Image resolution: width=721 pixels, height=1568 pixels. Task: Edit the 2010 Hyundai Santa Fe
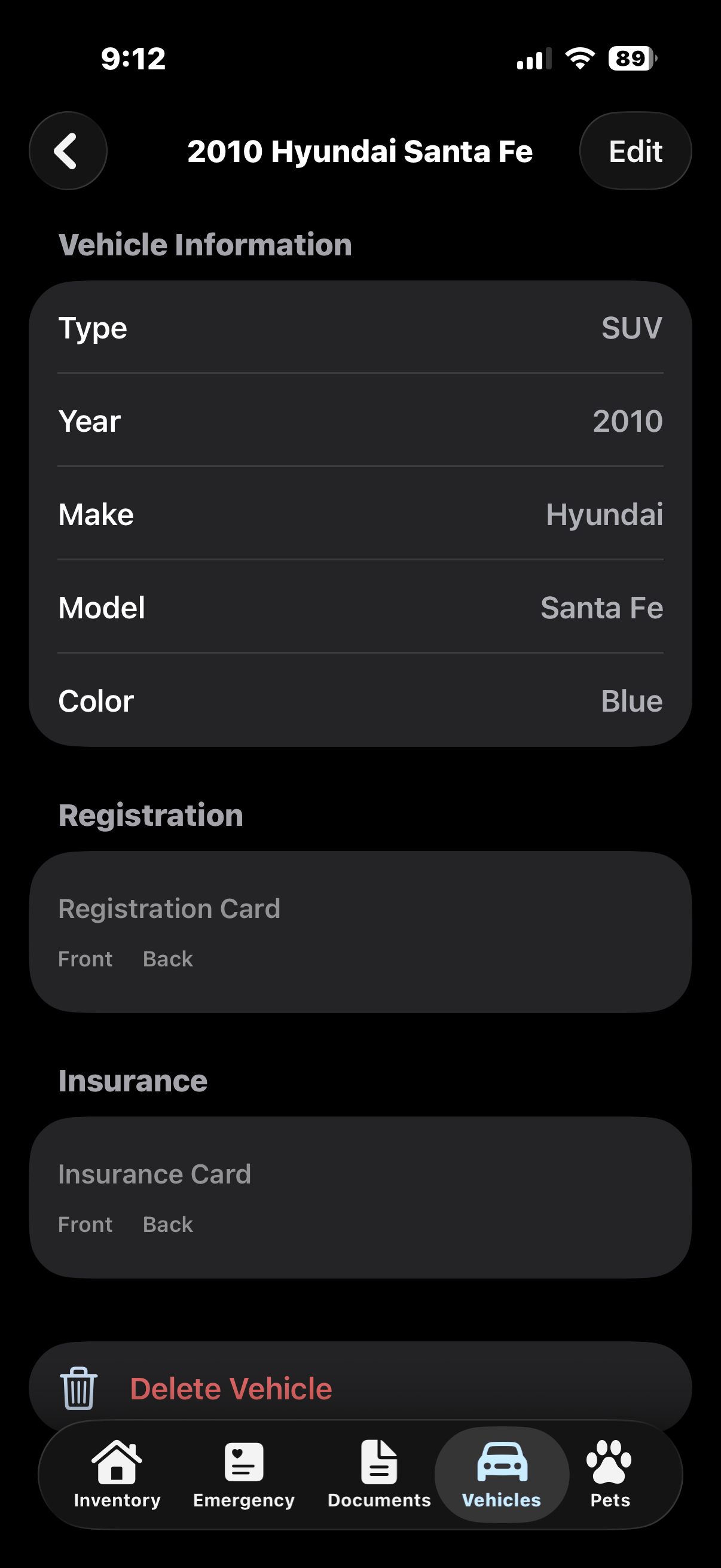click(x=634, y=151)
